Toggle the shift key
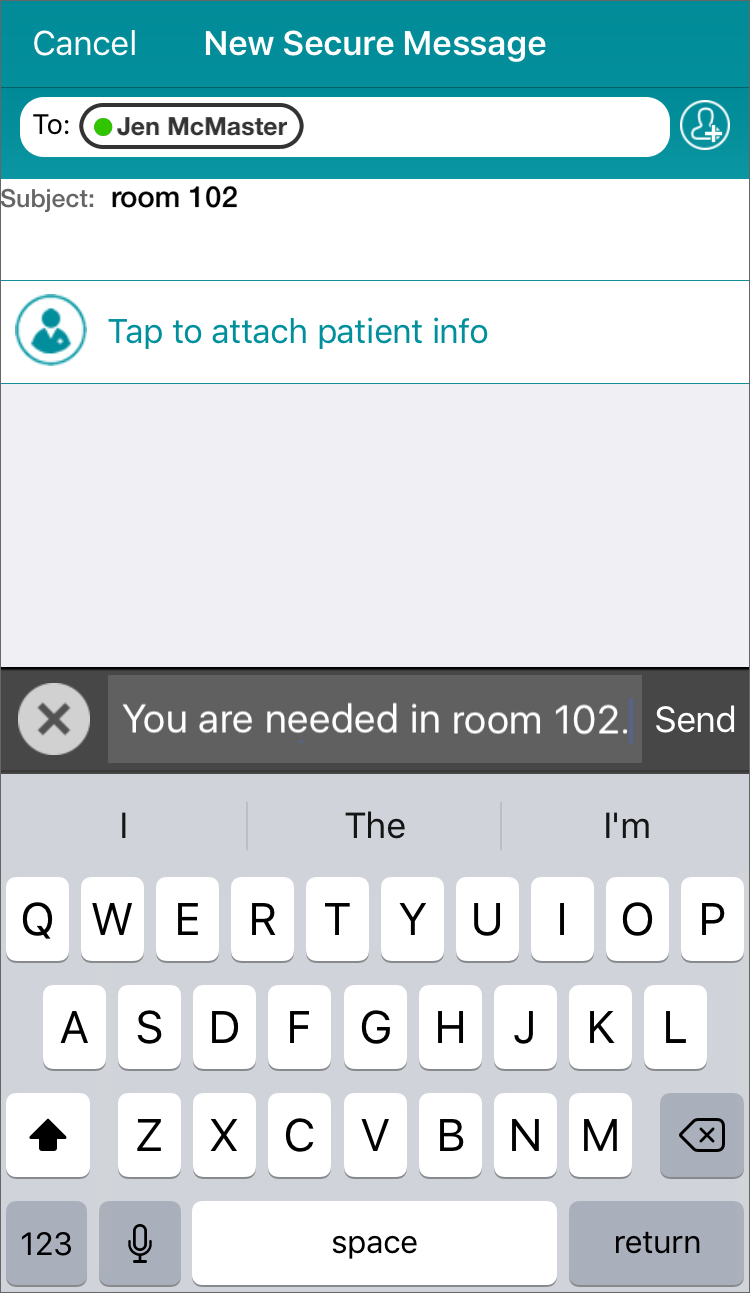 [48, 1135]
